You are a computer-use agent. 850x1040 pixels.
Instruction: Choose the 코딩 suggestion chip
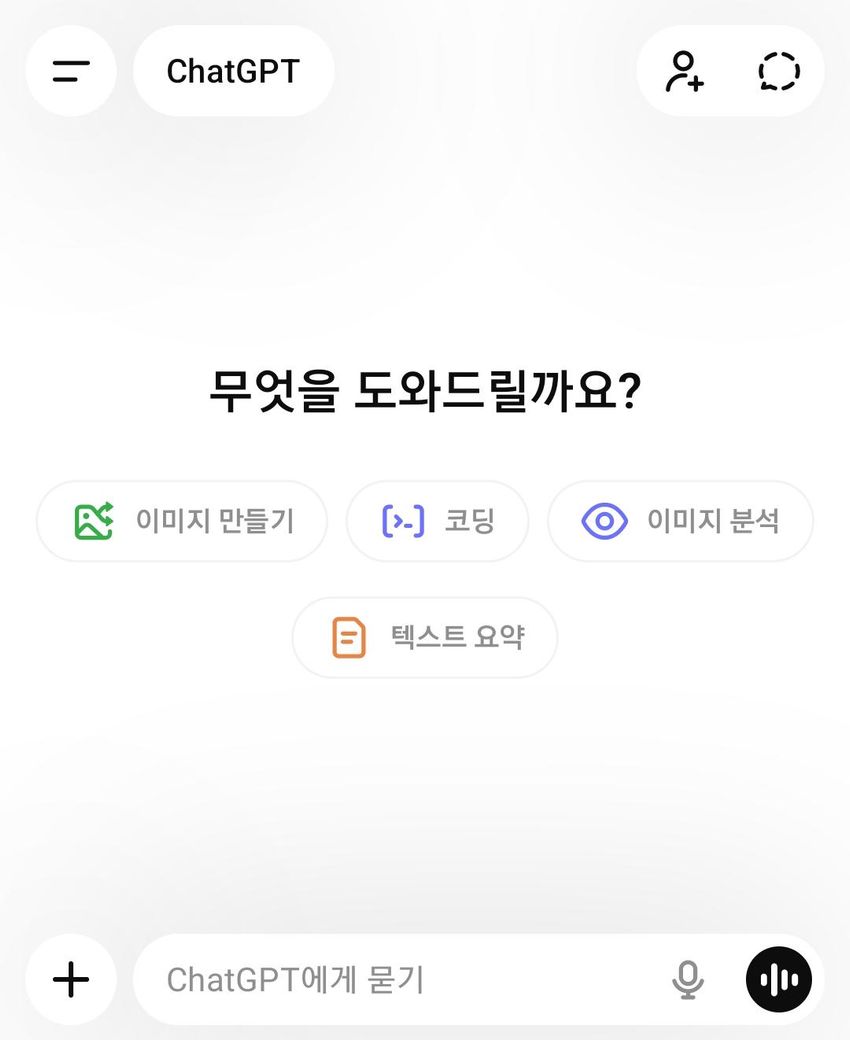click(437, 521)
